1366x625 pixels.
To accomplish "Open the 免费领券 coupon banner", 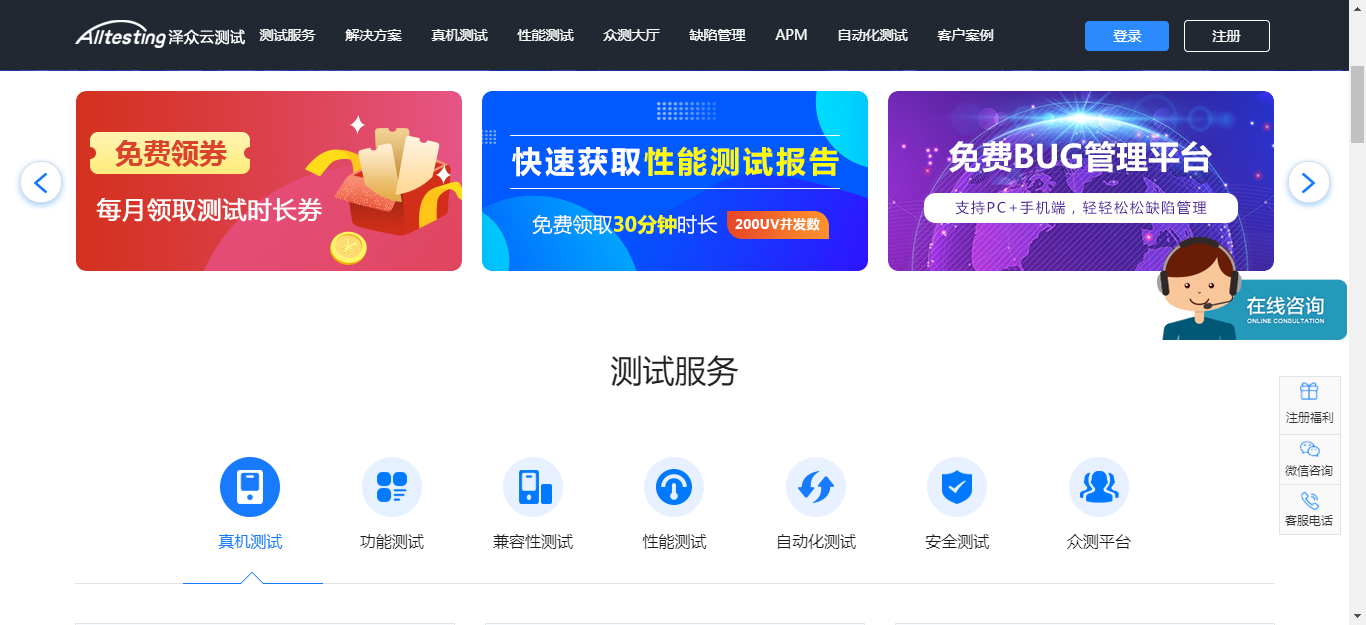I will pyautogui.click(x=269, y=181).
